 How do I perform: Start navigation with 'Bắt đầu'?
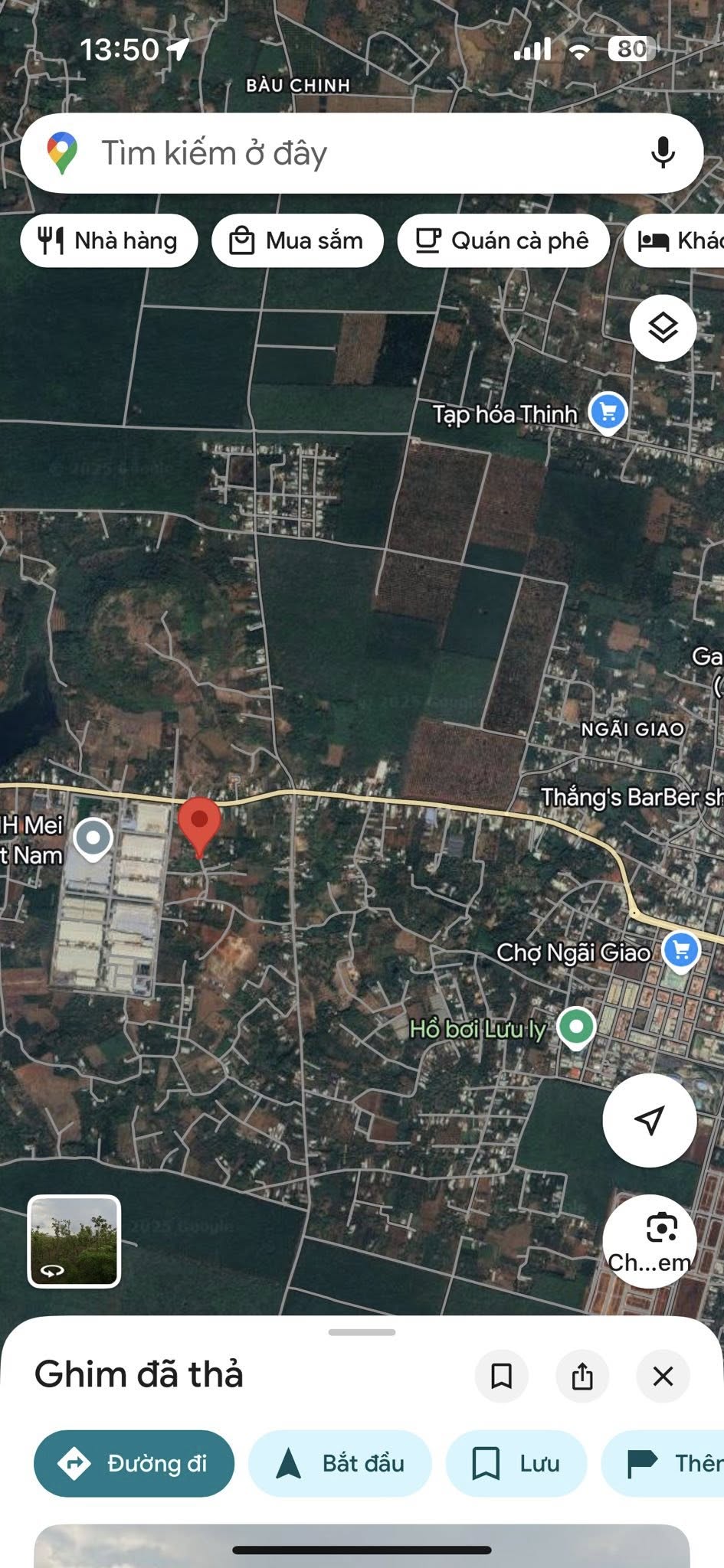click(340, 1463)
